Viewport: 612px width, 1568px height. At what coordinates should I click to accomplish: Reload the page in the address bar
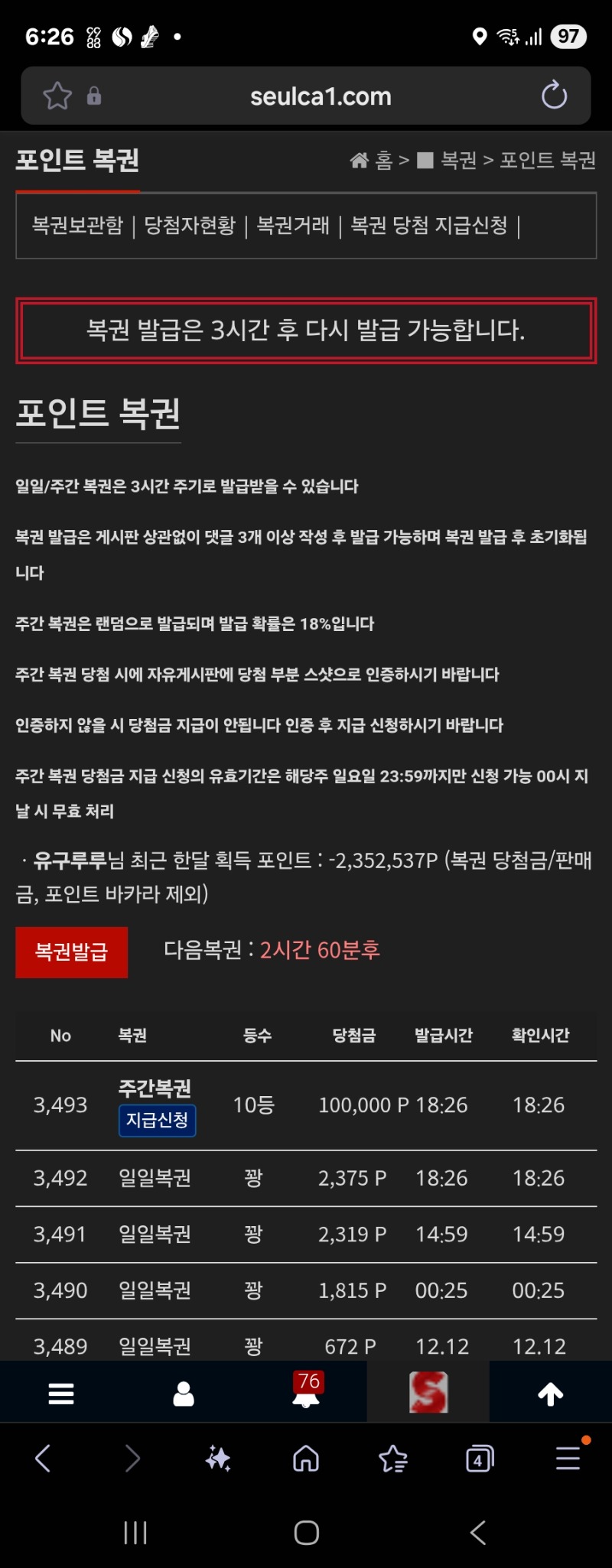(554, 96)
